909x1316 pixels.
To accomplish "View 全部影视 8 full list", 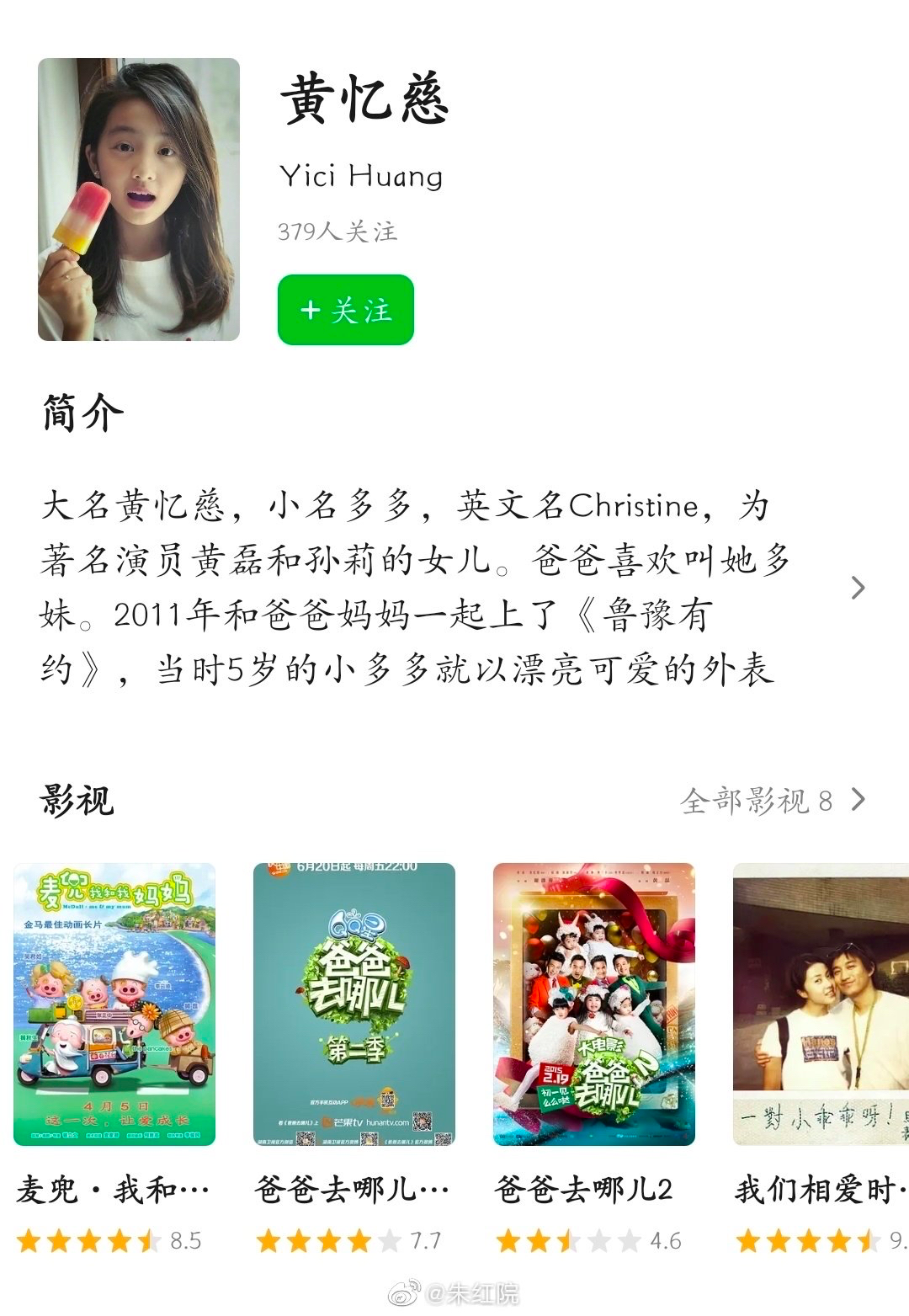I will [772, 800].
